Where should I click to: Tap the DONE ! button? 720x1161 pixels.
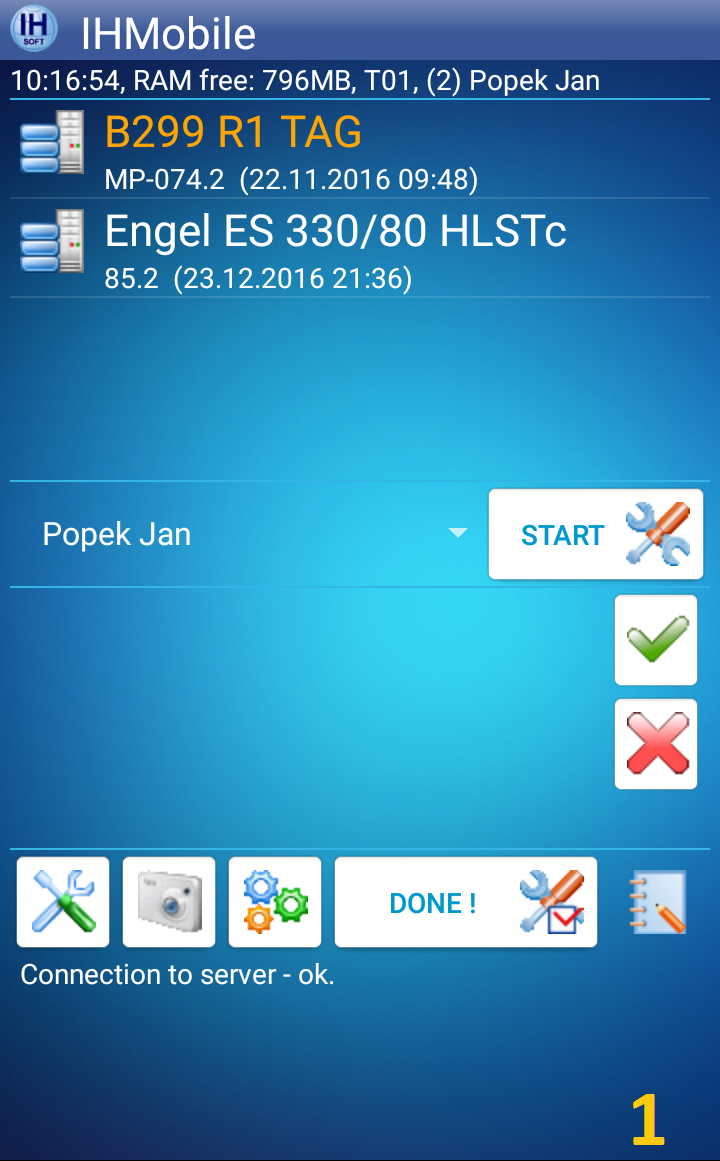tap(466, 902)
